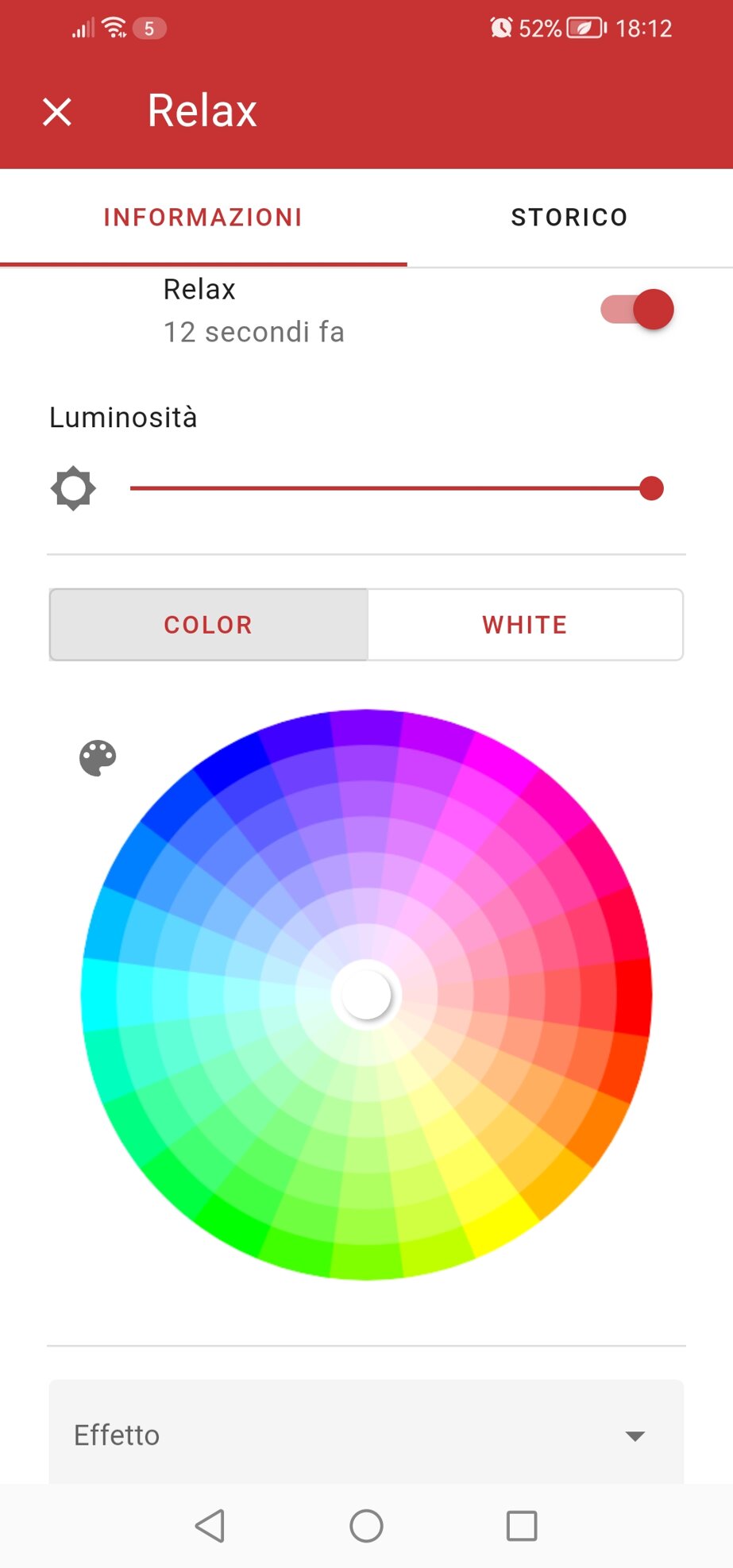The height and width of the screenshot is (1568, 733).
Task: Switch to the Storico tab
Action: pyautogui.click(x=569, y=217)
